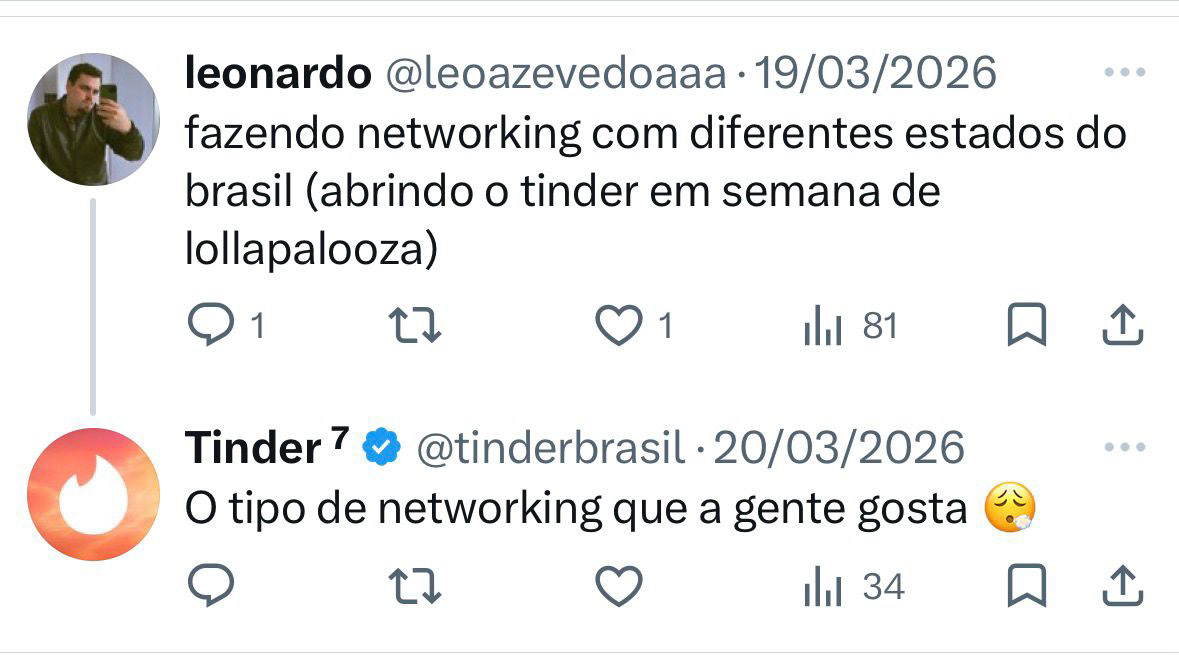Retweet Tinder's reply
This screenshot has height=663, width=1179.
414,586
